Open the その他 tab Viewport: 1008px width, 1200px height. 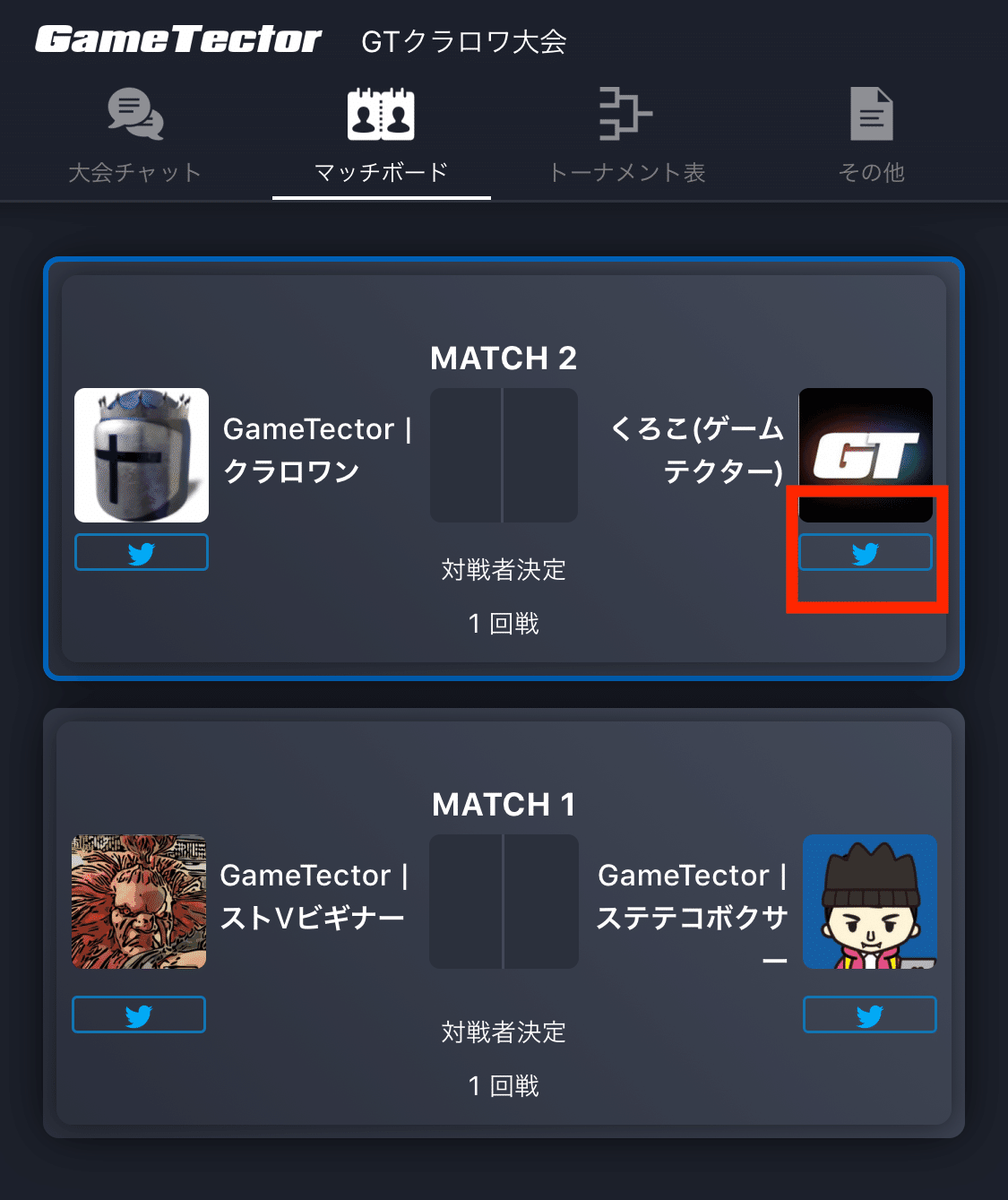[871, 171]
